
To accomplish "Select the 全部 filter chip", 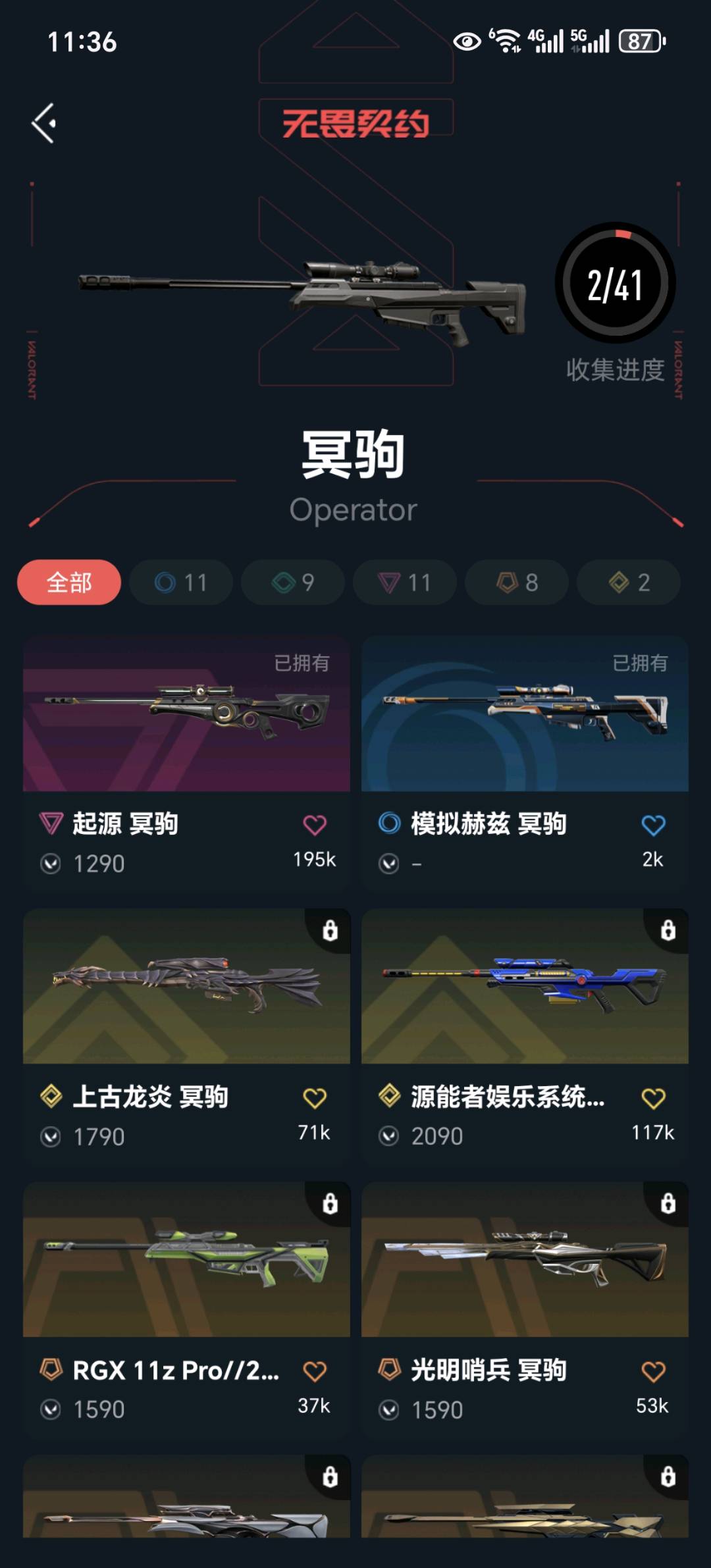I will click(69, 583).
